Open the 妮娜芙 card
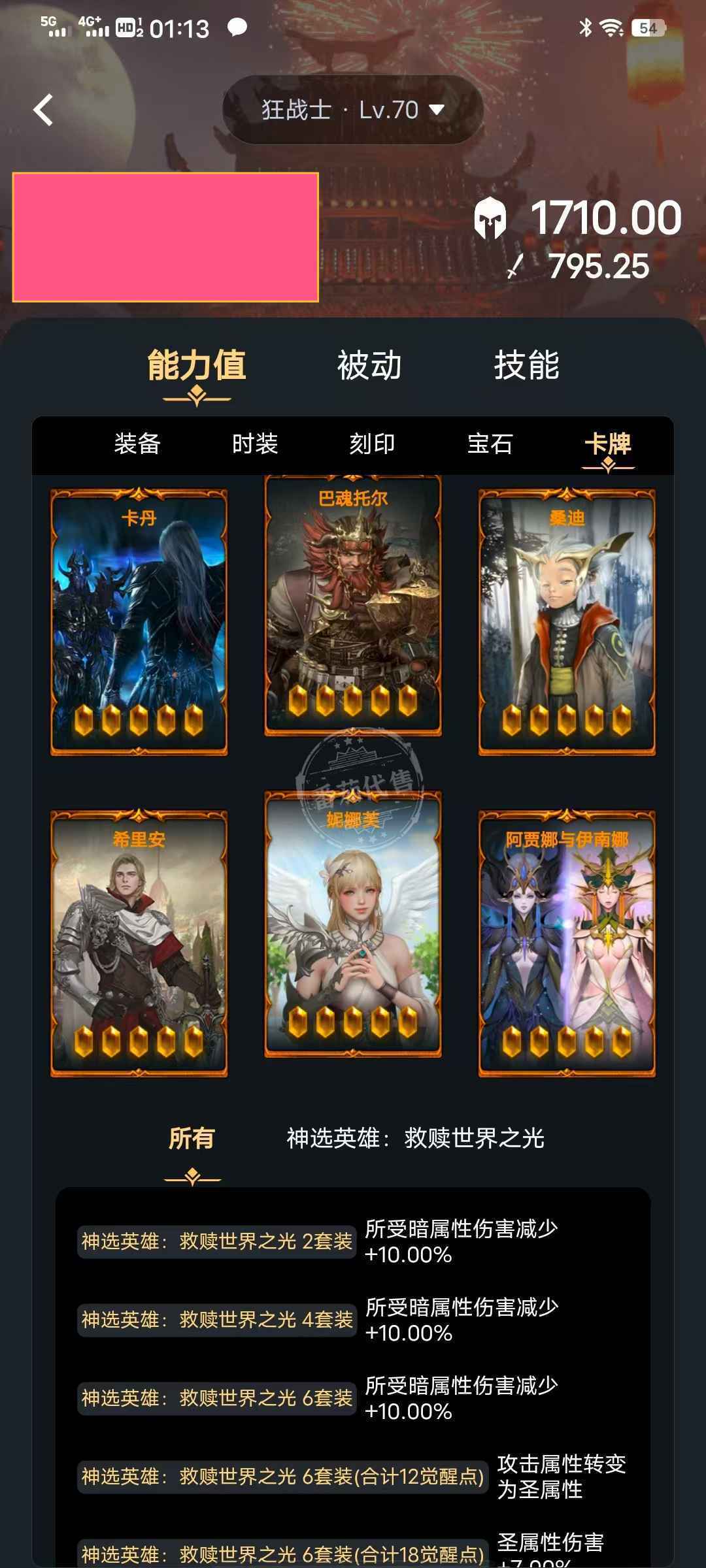The image size is (706, 1568). [353, 924]
